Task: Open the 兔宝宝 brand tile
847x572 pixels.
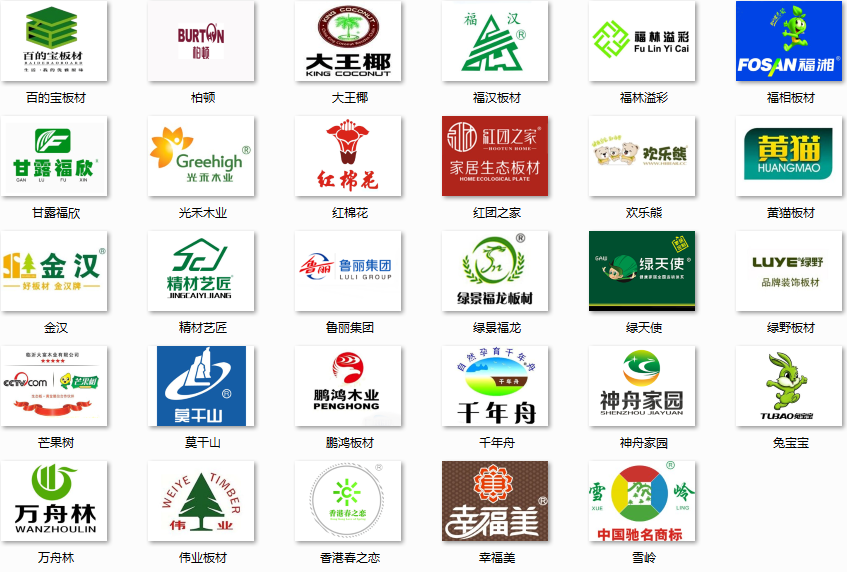Action: tap(789, 387)
